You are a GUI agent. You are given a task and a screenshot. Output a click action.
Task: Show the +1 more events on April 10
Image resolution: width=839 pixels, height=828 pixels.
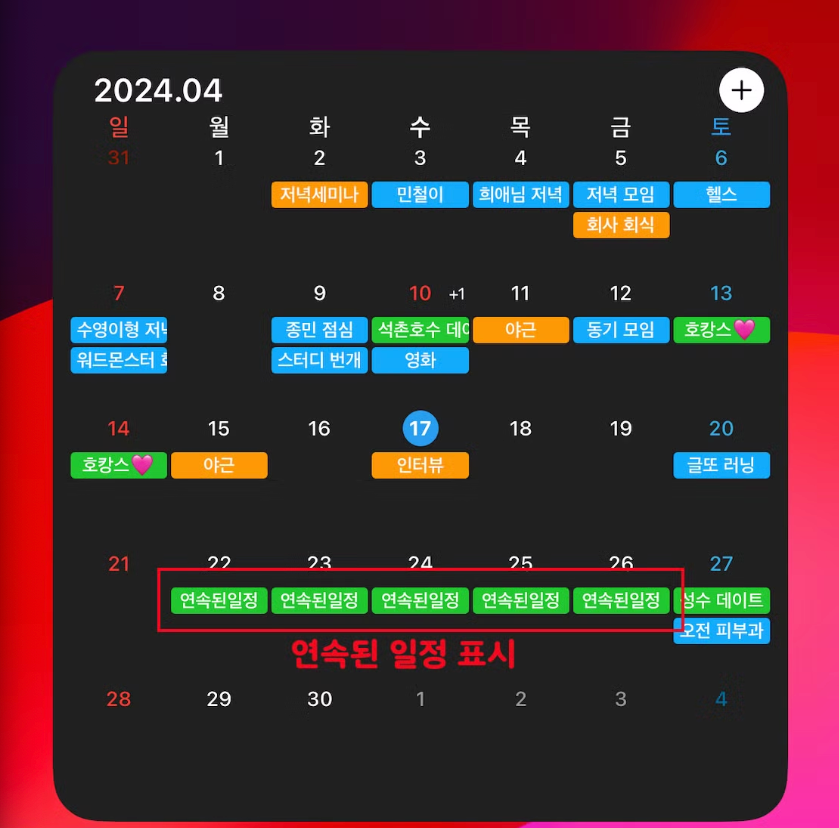point(457,294)
